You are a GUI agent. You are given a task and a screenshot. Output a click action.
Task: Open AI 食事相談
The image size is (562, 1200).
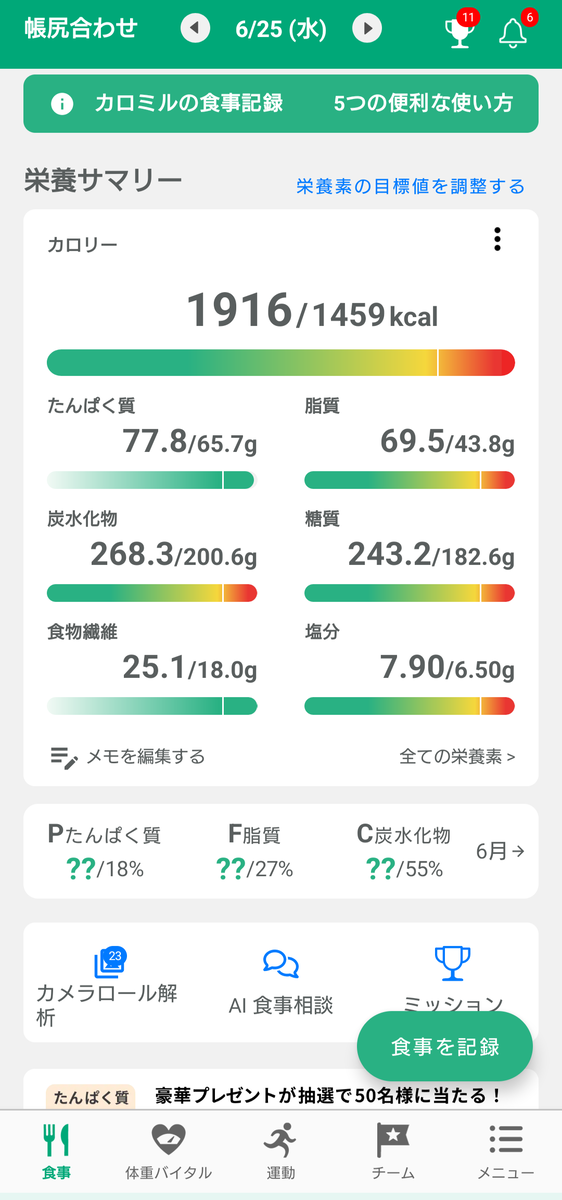click(x=281, y=982)
